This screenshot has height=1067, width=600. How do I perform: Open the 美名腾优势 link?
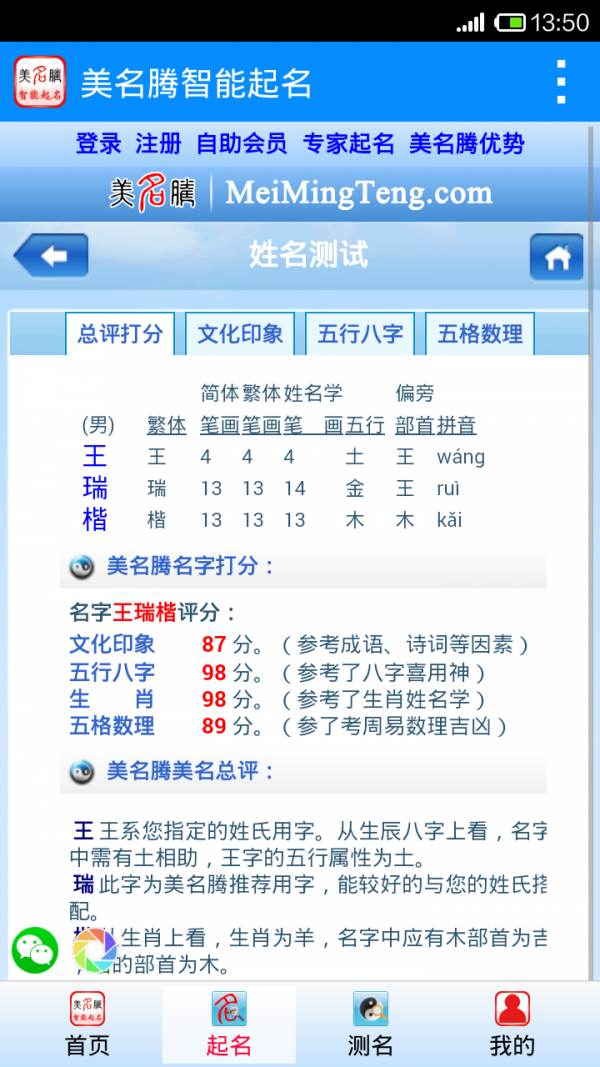point(466,144)
